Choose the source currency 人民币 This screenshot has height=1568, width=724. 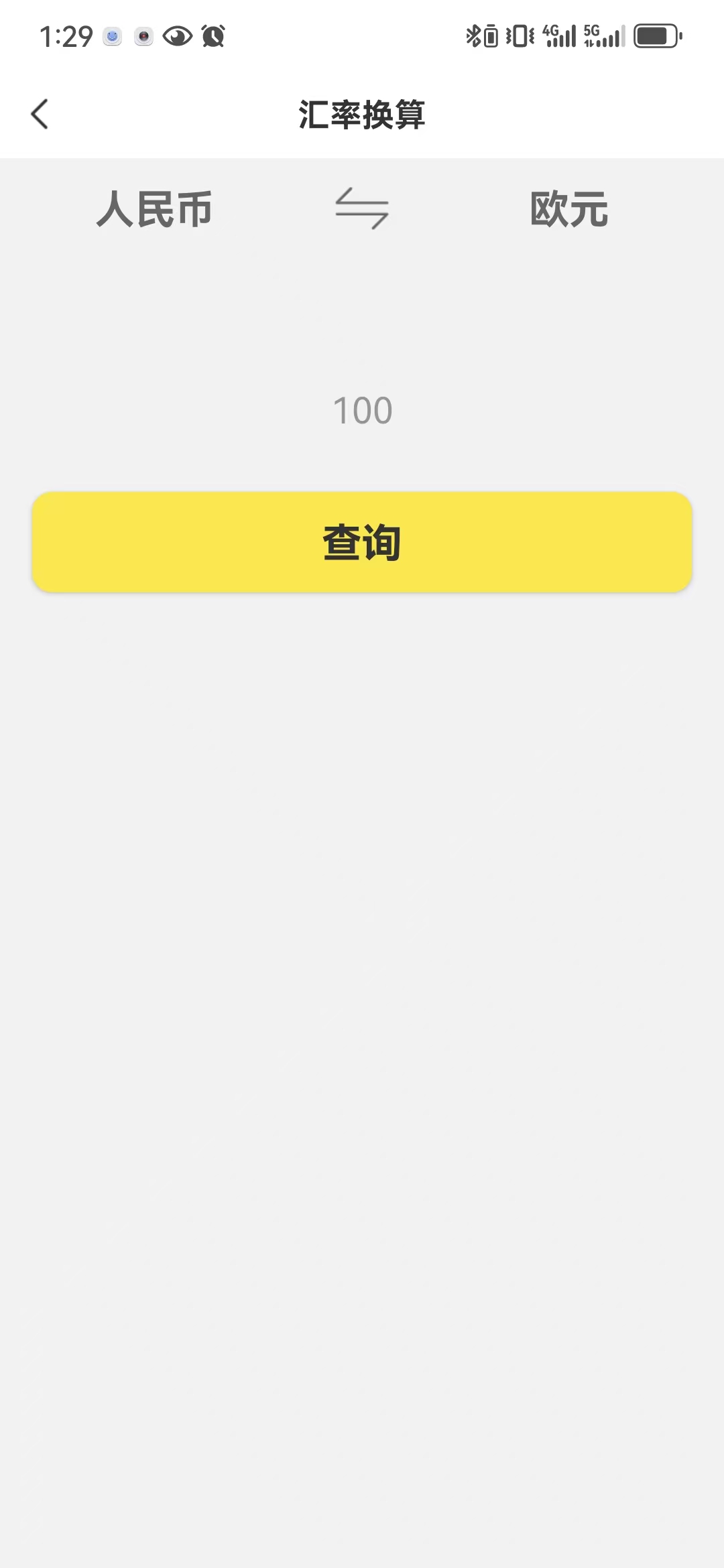(x=154, y=209)
